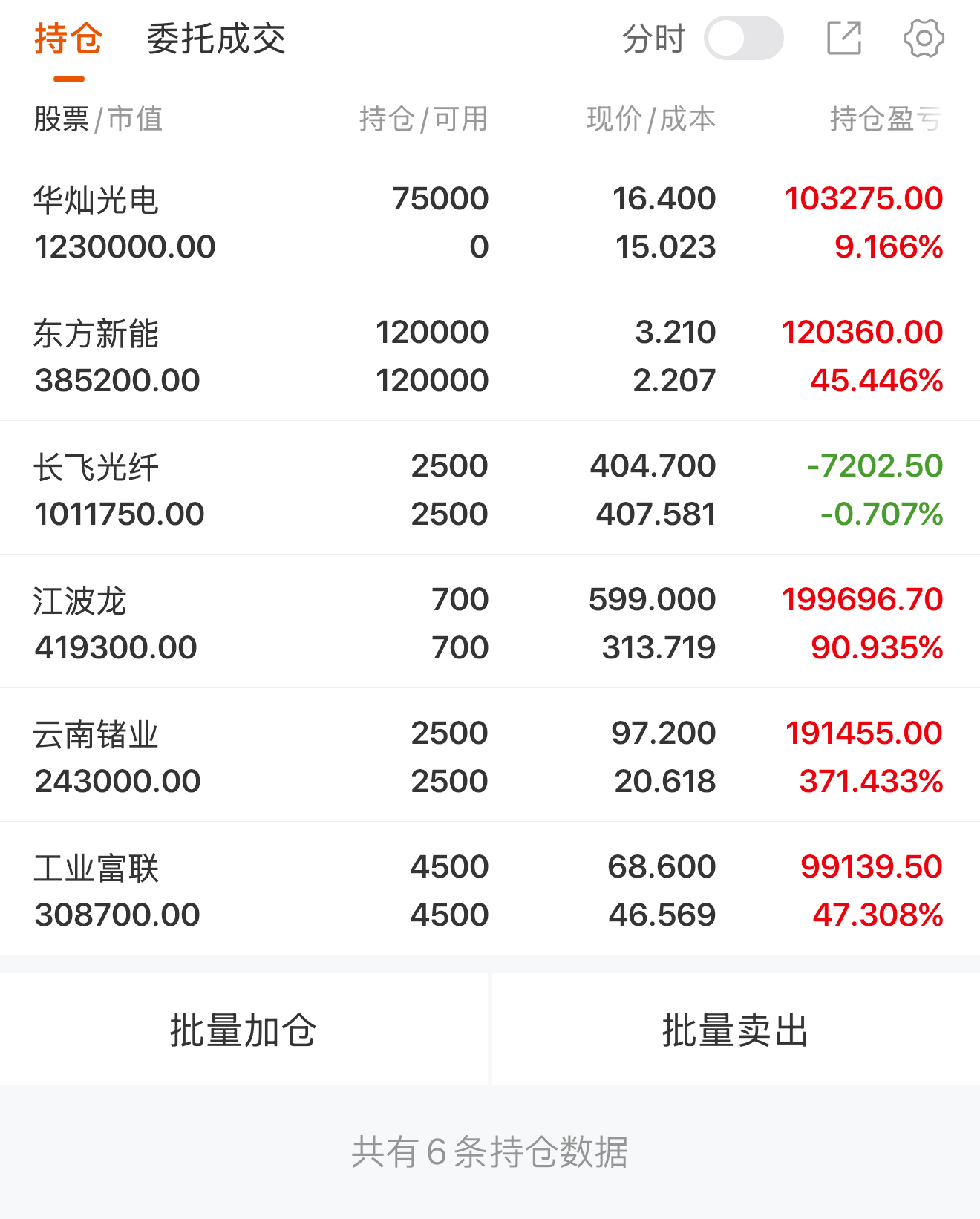This screenshot has height=1219, width=980.
Task: Tap the 批量加仓 button
Action: point(244,1030)
